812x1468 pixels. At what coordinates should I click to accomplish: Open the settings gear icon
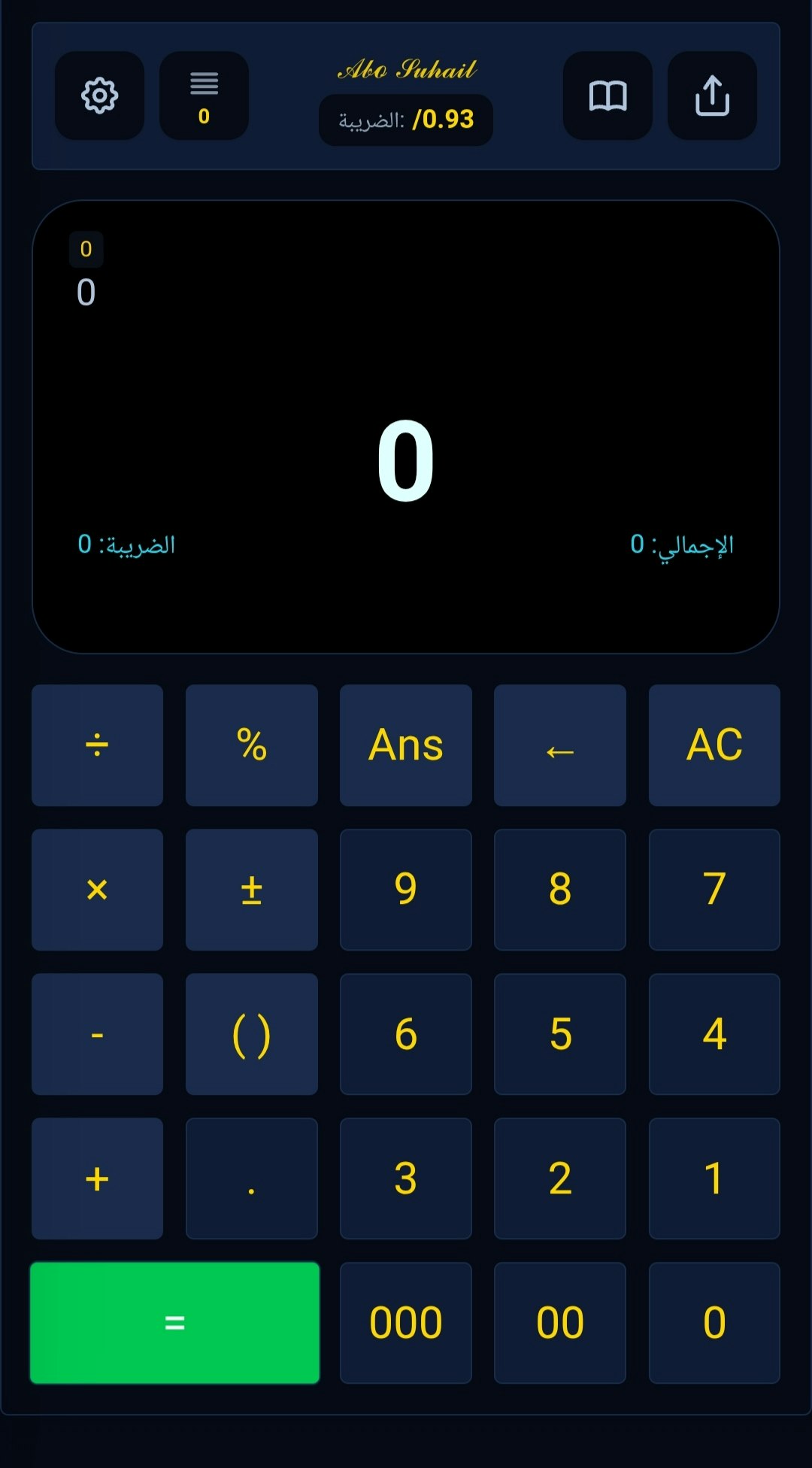[99, 96]
